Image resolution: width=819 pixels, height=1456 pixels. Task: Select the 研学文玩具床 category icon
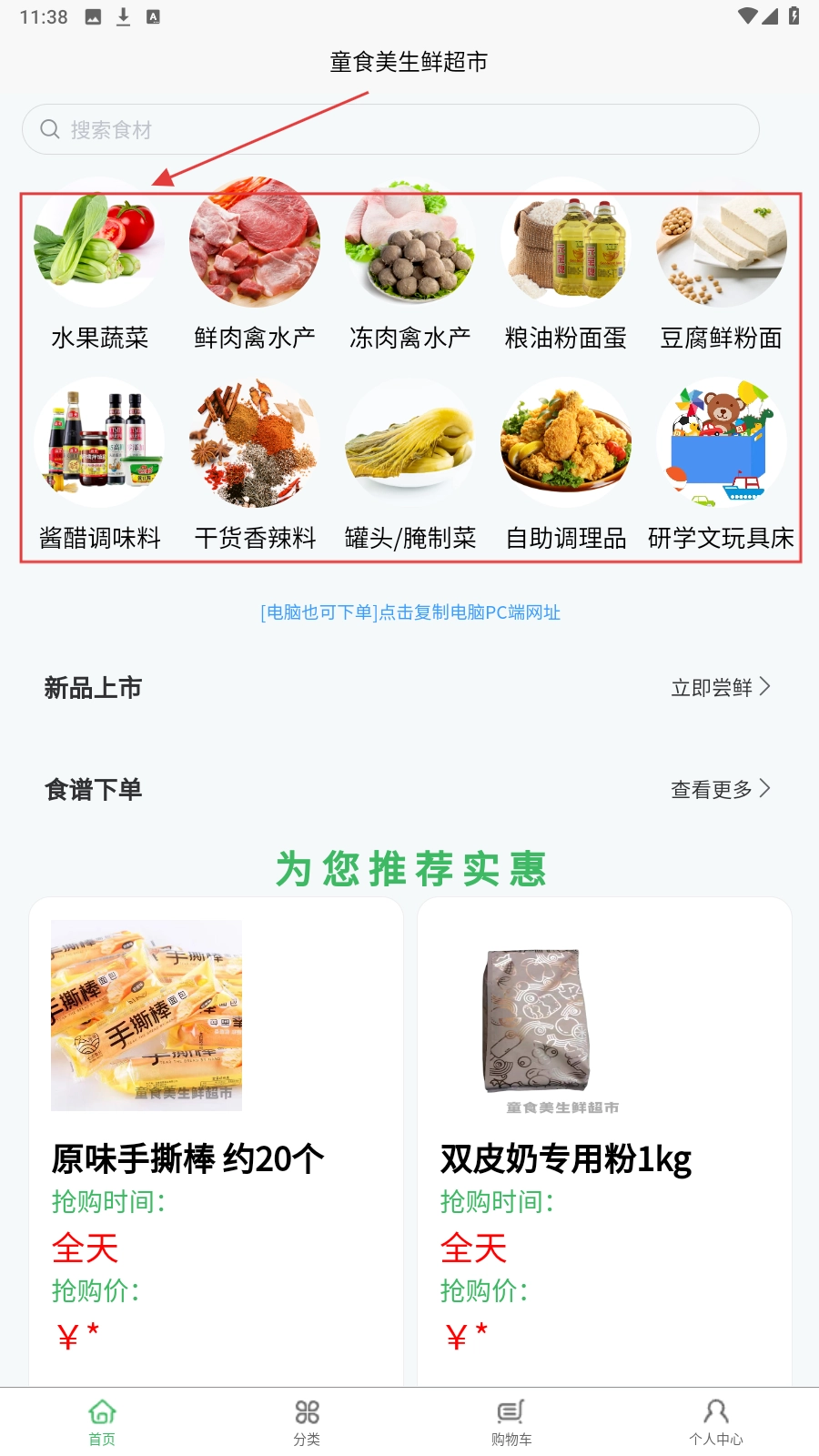click(720, 444)
